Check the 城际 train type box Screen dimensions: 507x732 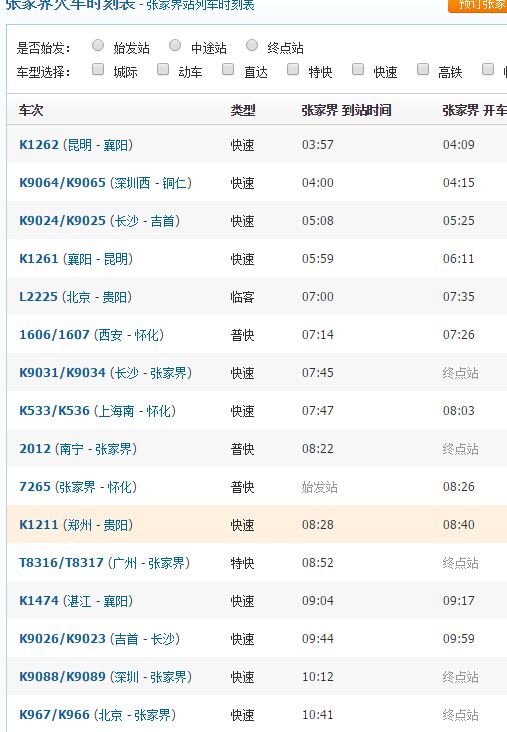click(98, 70)
